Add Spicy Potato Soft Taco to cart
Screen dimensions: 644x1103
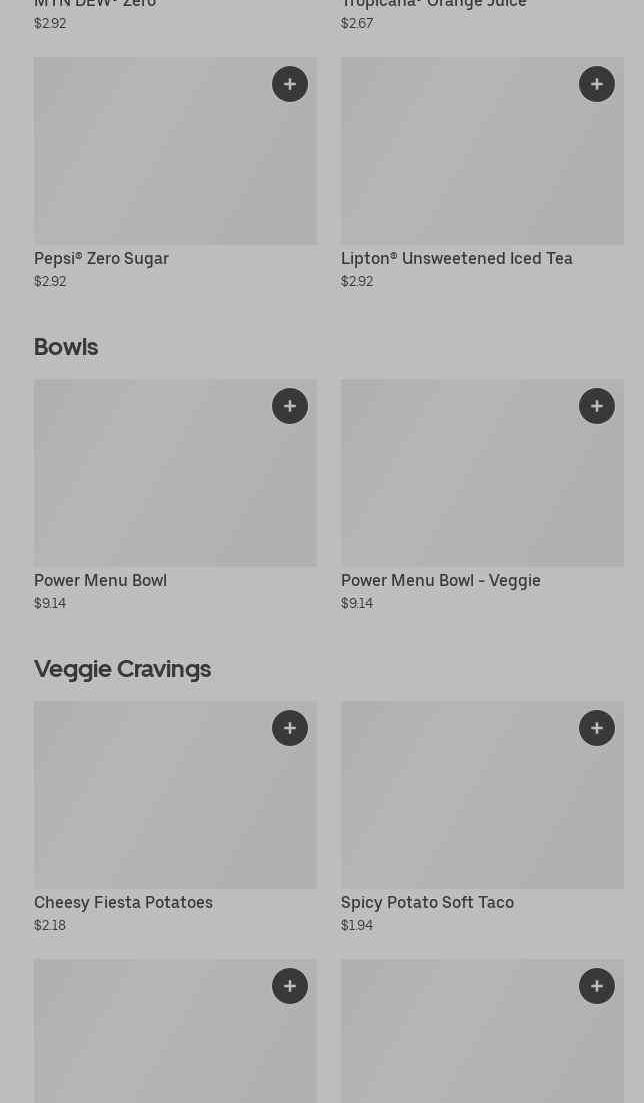click(597, 728)
